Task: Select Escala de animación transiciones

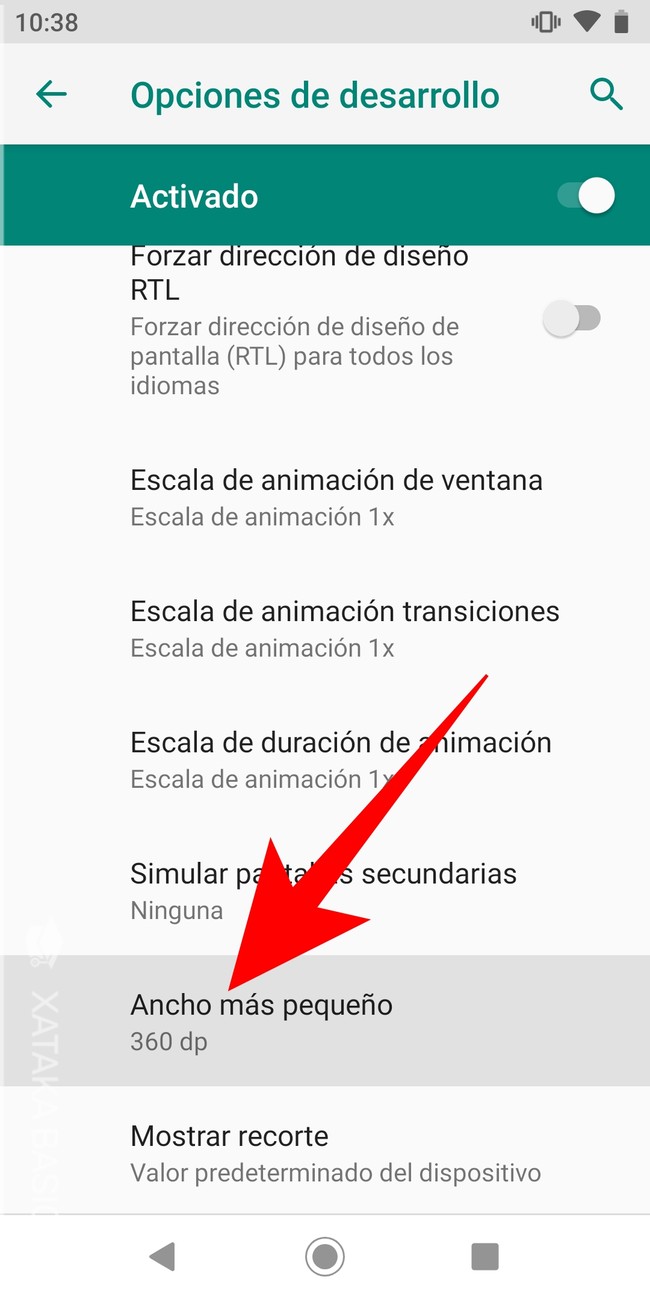Action: [345, 628]
